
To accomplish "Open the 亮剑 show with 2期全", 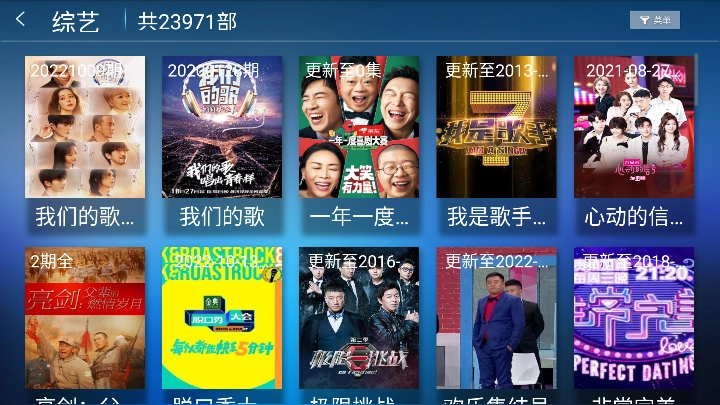I will pos(85,318).
